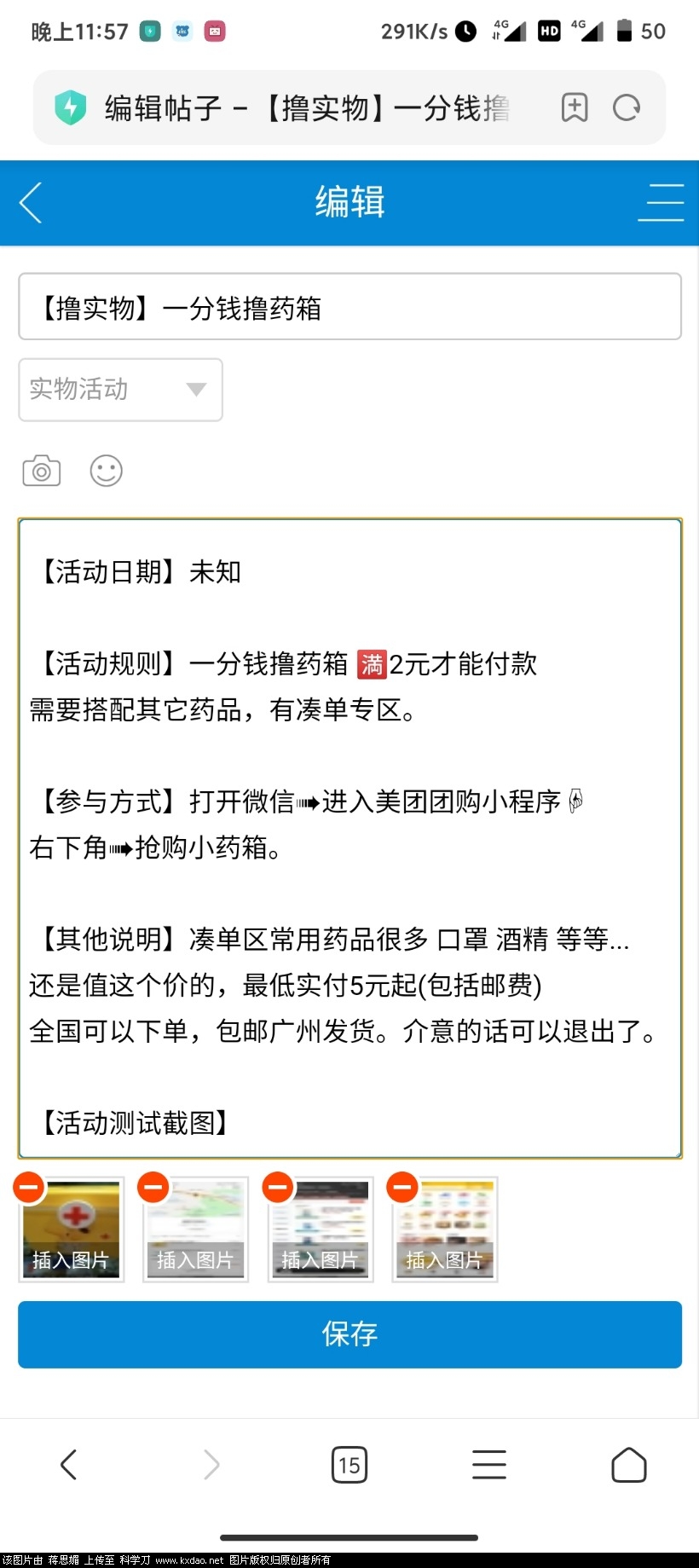Bookmark the page using the star icon
The width and height of the screenshot is (699, 1568).
coord(575,107)
